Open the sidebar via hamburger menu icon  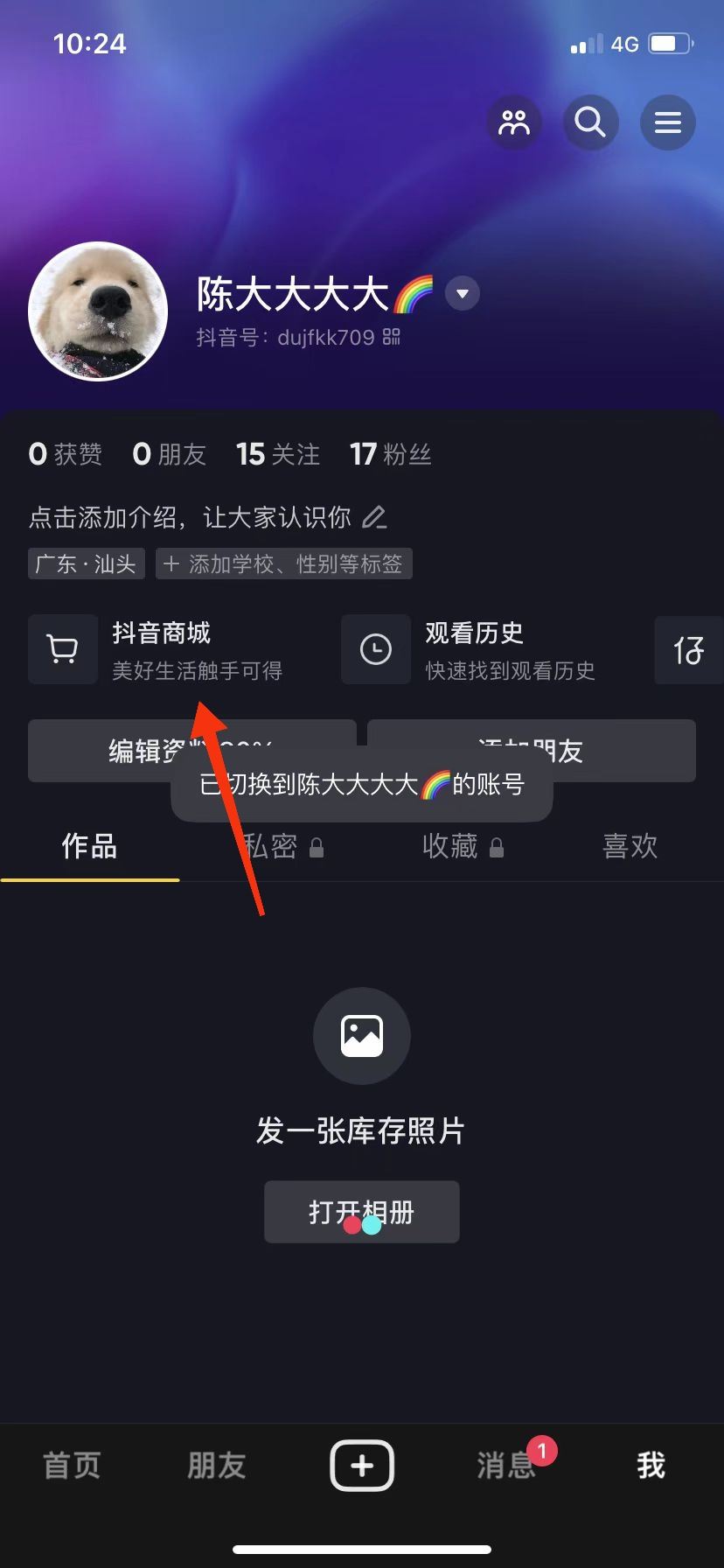[x=667, y=122]
